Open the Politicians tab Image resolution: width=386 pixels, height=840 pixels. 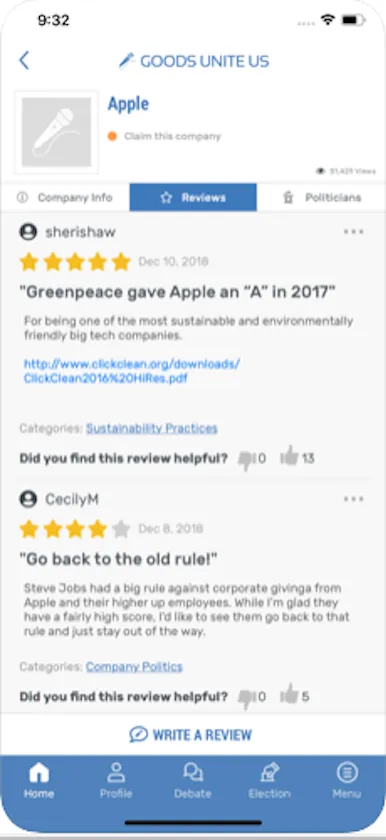321,198
